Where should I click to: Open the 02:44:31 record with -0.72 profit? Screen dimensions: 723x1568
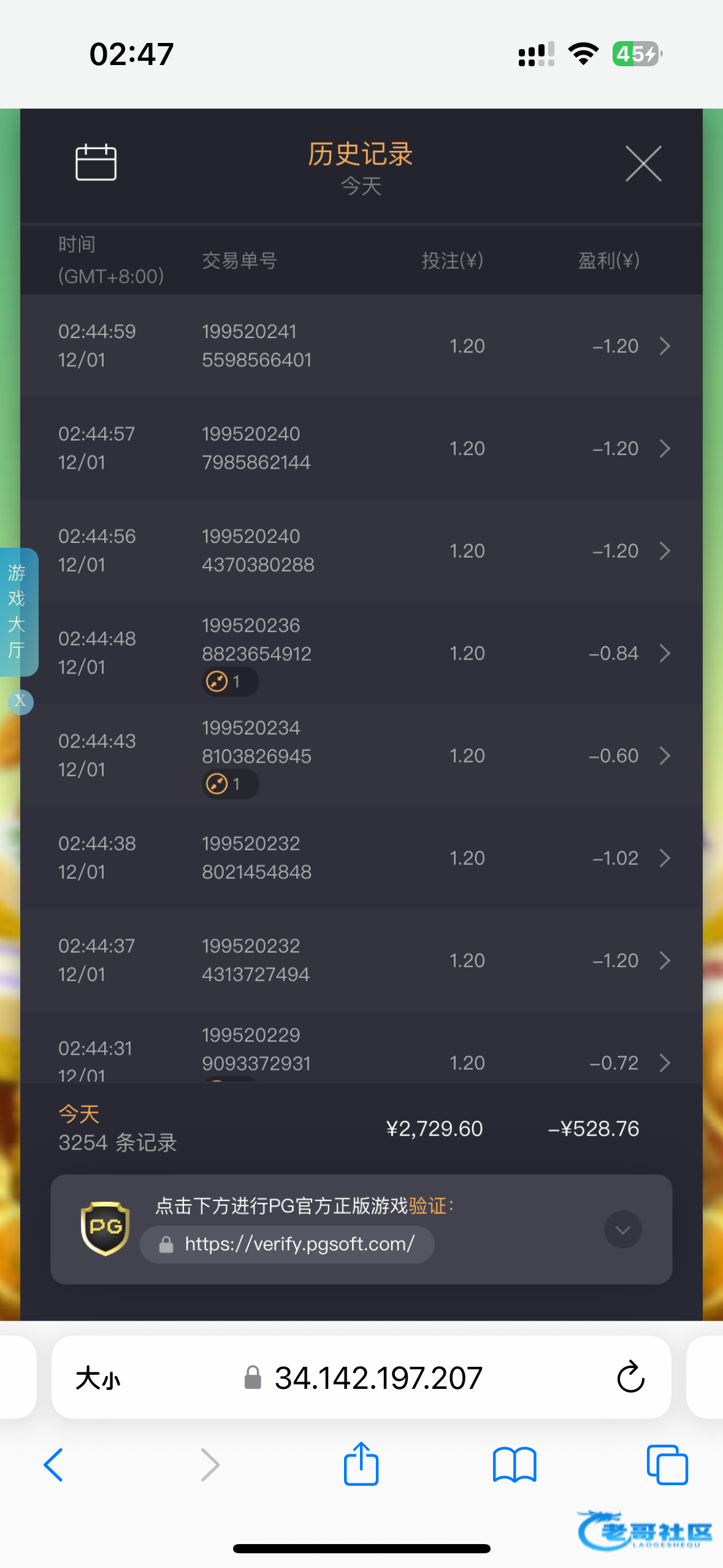(665, 1063)
